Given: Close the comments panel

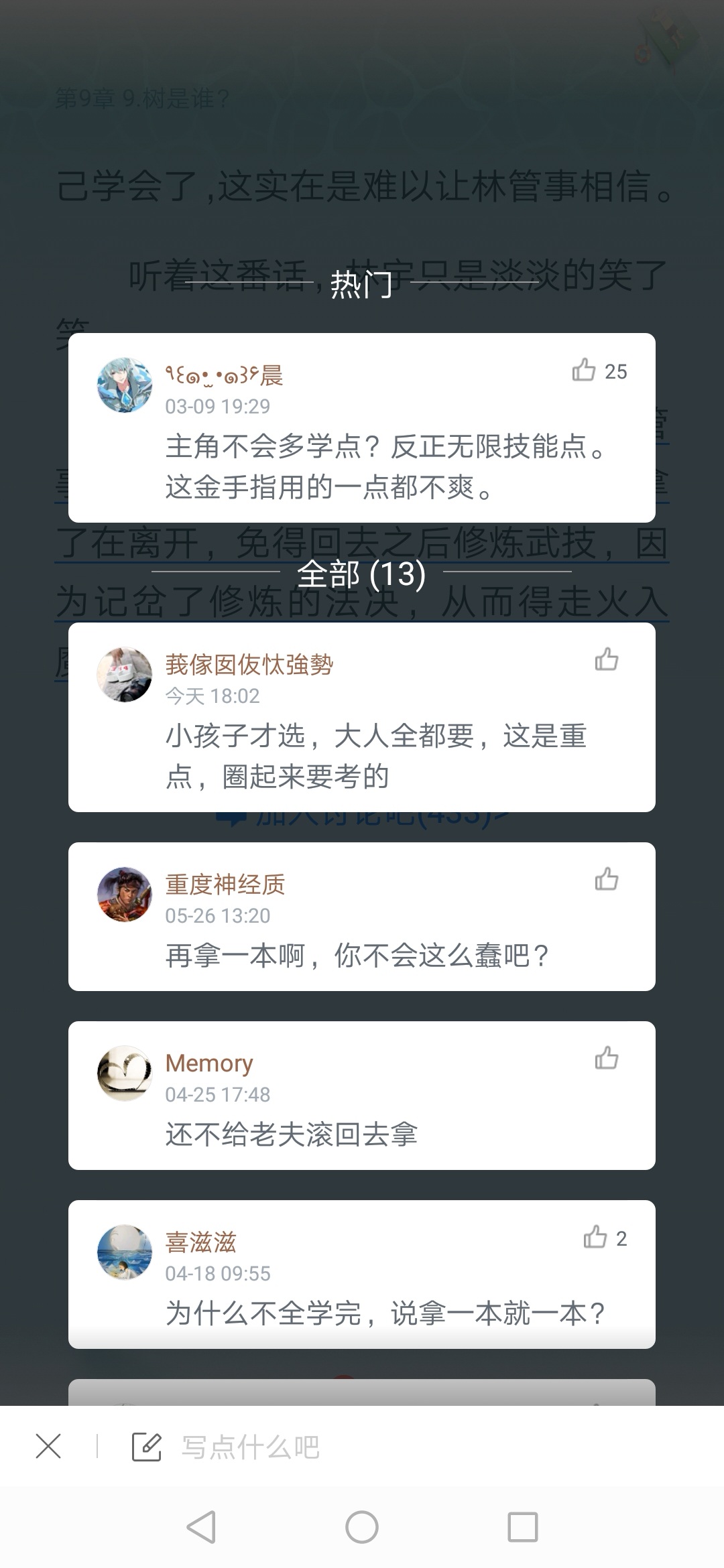Looking at the screenshot, I should tap(48, 1446).
